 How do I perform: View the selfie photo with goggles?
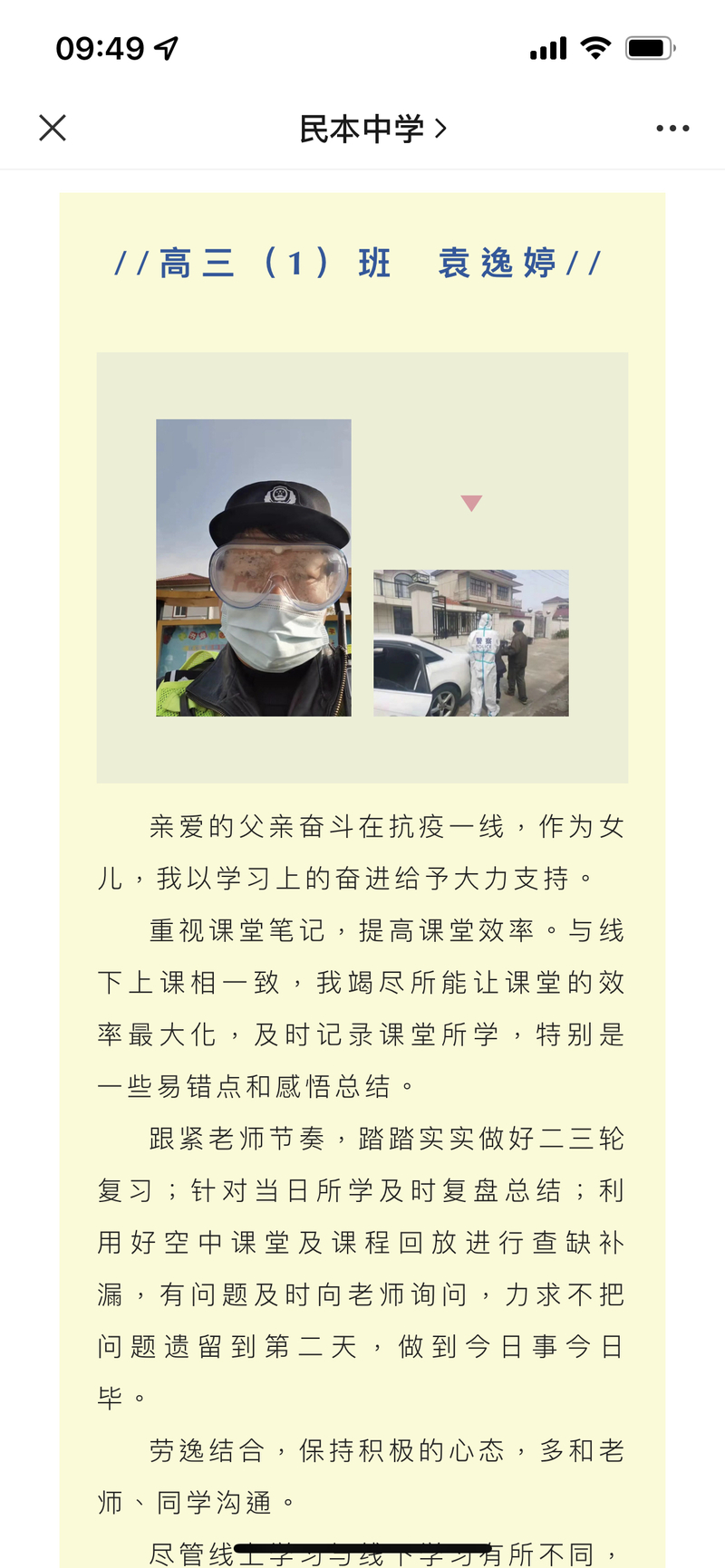(254, 568)
